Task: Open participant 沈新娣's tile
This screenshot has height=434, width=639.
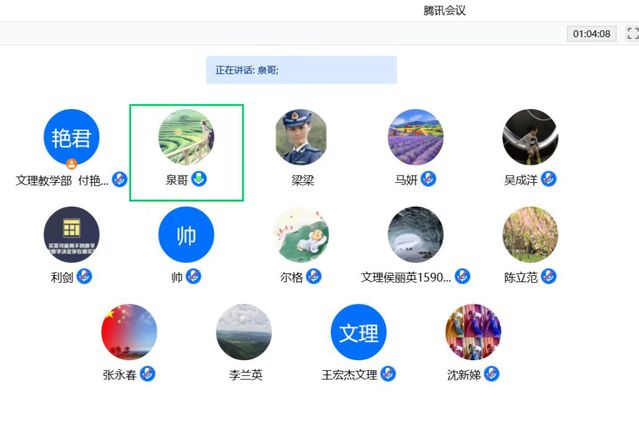Action: (473, 332)
